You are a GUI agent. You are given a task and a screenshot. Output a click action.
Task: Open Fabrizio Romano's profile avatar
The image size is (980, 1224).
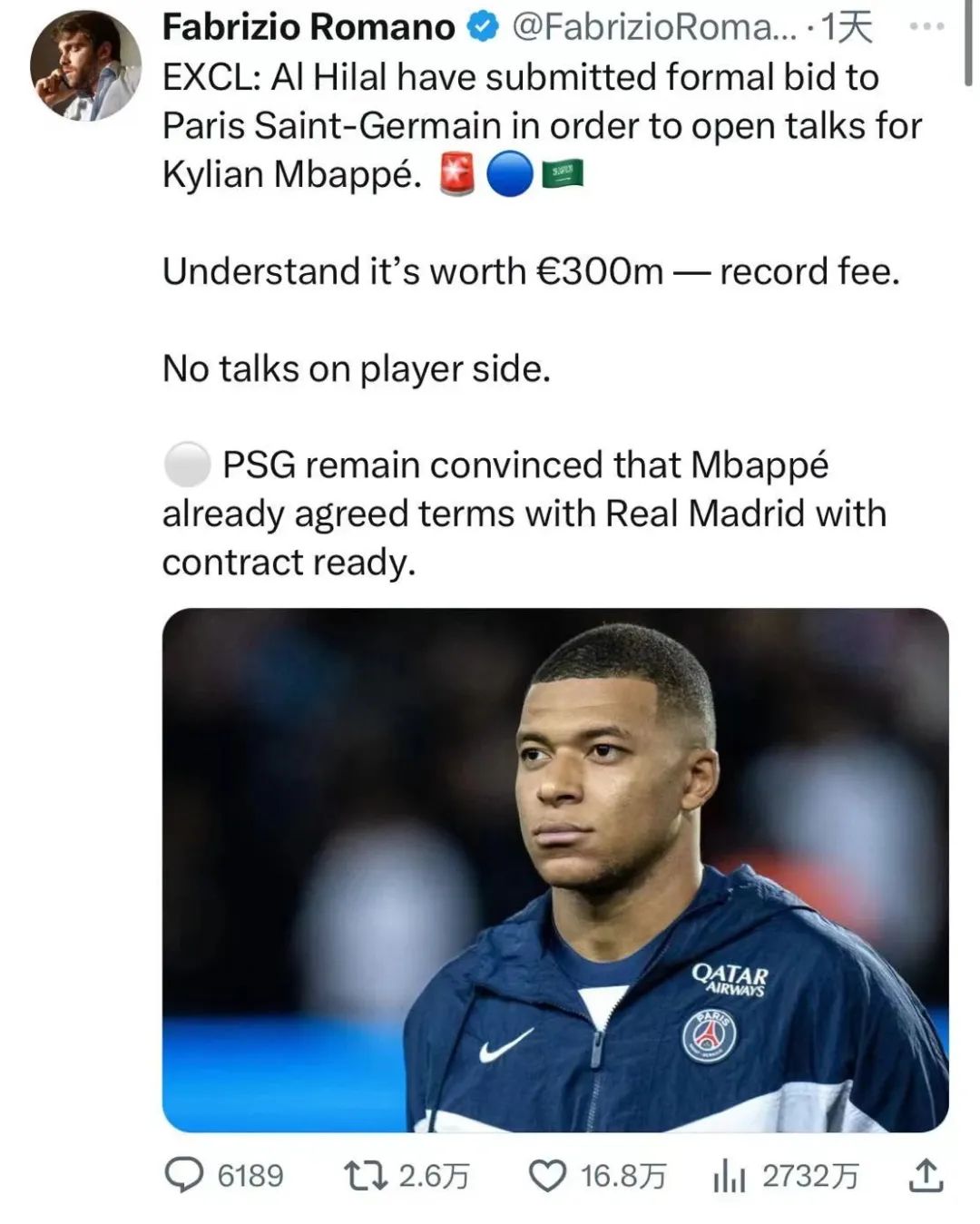click(x=86, y=66)
